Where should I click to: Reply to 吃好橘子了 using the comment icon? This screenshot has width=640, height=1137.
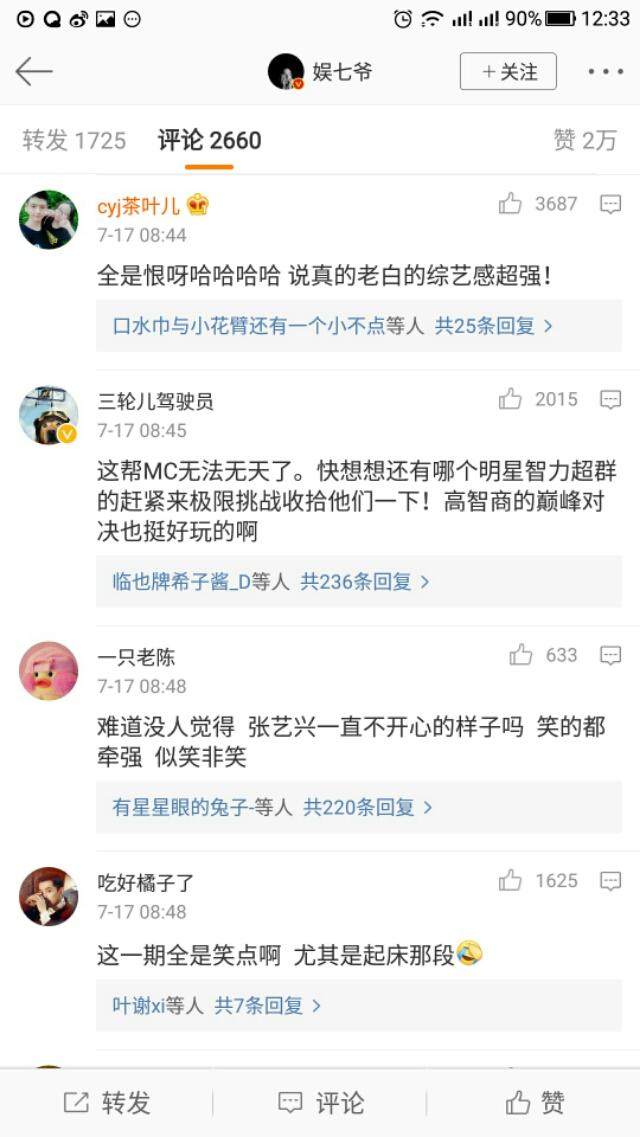(x=610, y=881)
